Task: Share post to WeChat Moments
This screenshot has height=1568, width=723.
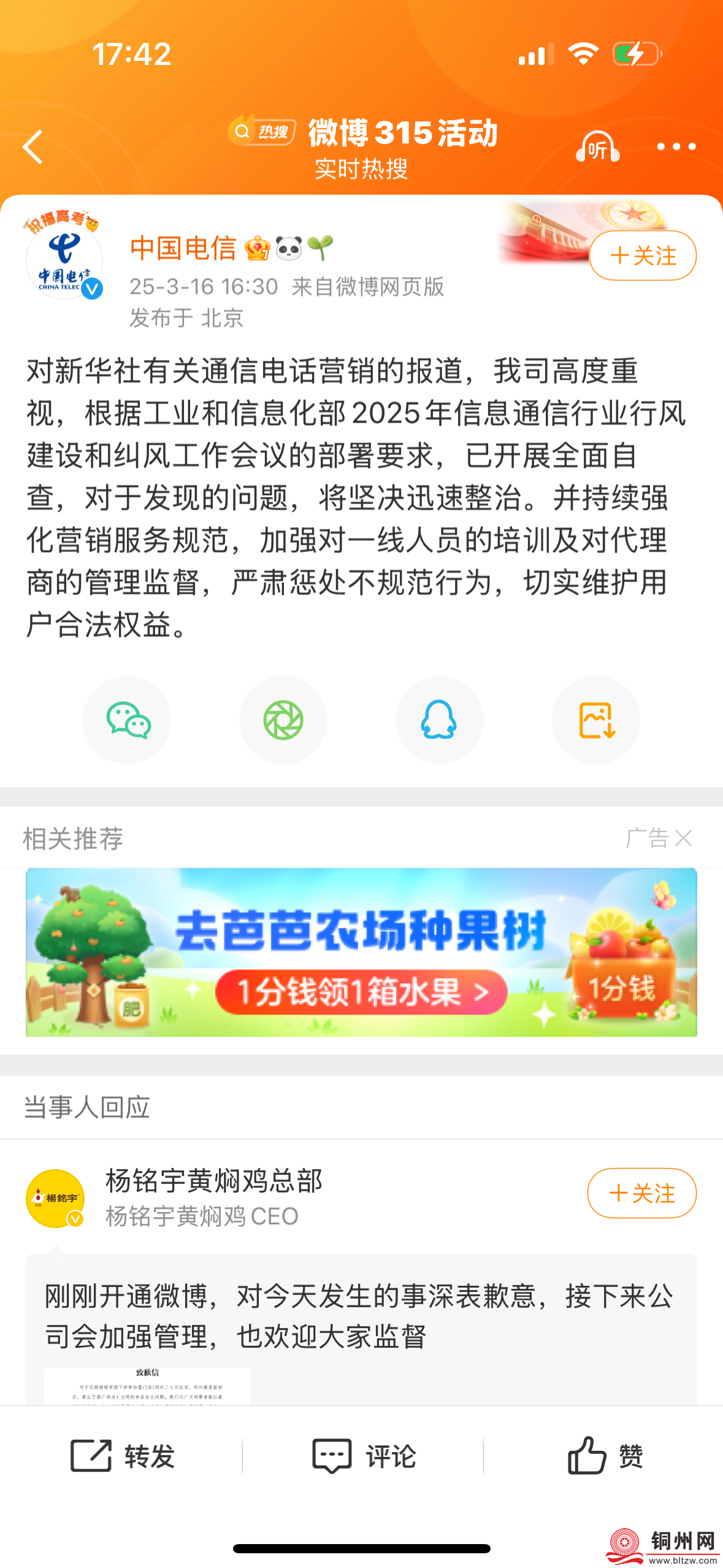Action: [283, 720]
